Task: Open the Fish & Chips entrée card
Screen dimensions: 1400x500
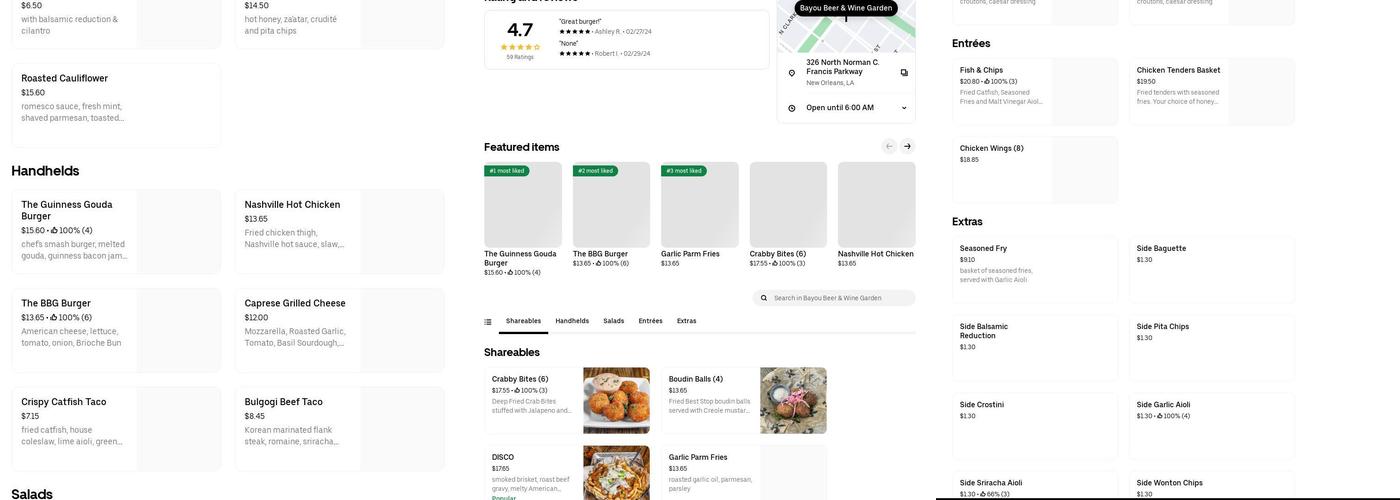Action: coord(1035,92)
